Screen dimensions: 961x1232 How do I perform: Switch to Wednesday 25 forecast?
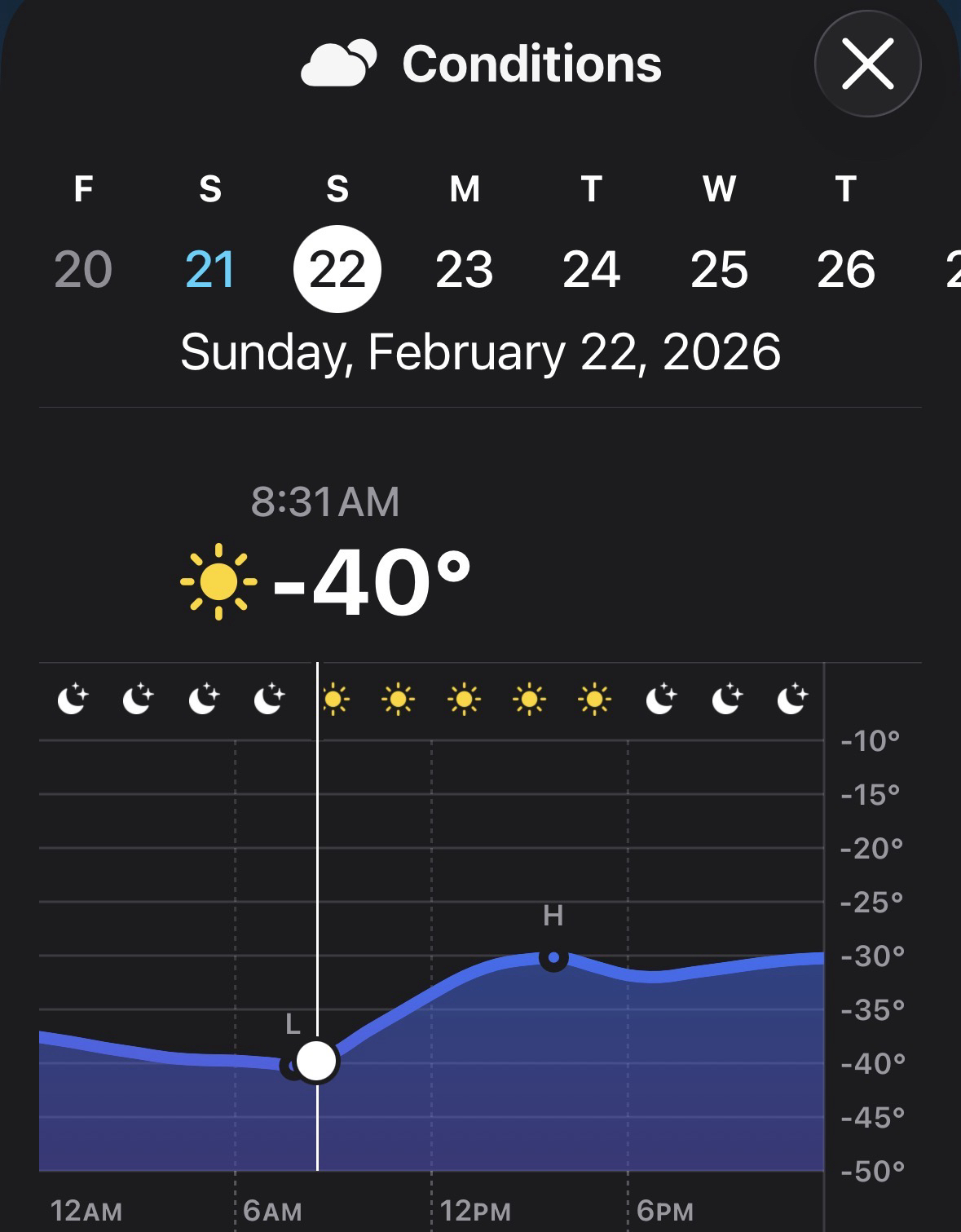(x=718, y=269)
